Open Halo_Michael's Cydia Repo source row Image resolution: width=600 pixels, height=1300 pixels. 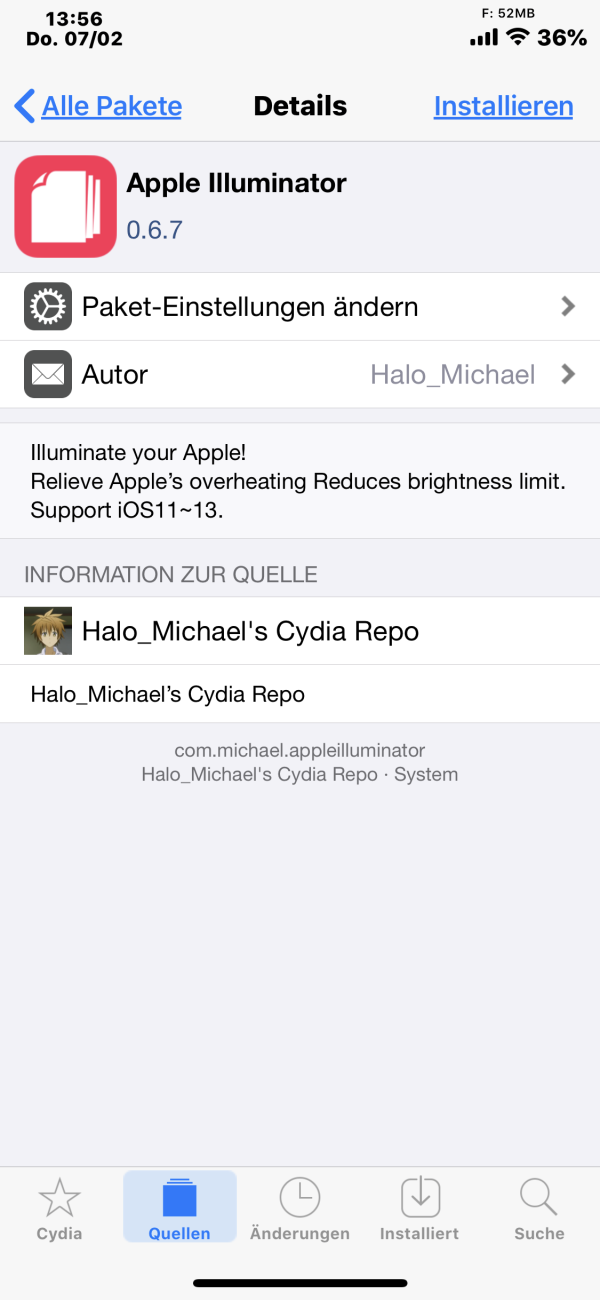[300, 631]
